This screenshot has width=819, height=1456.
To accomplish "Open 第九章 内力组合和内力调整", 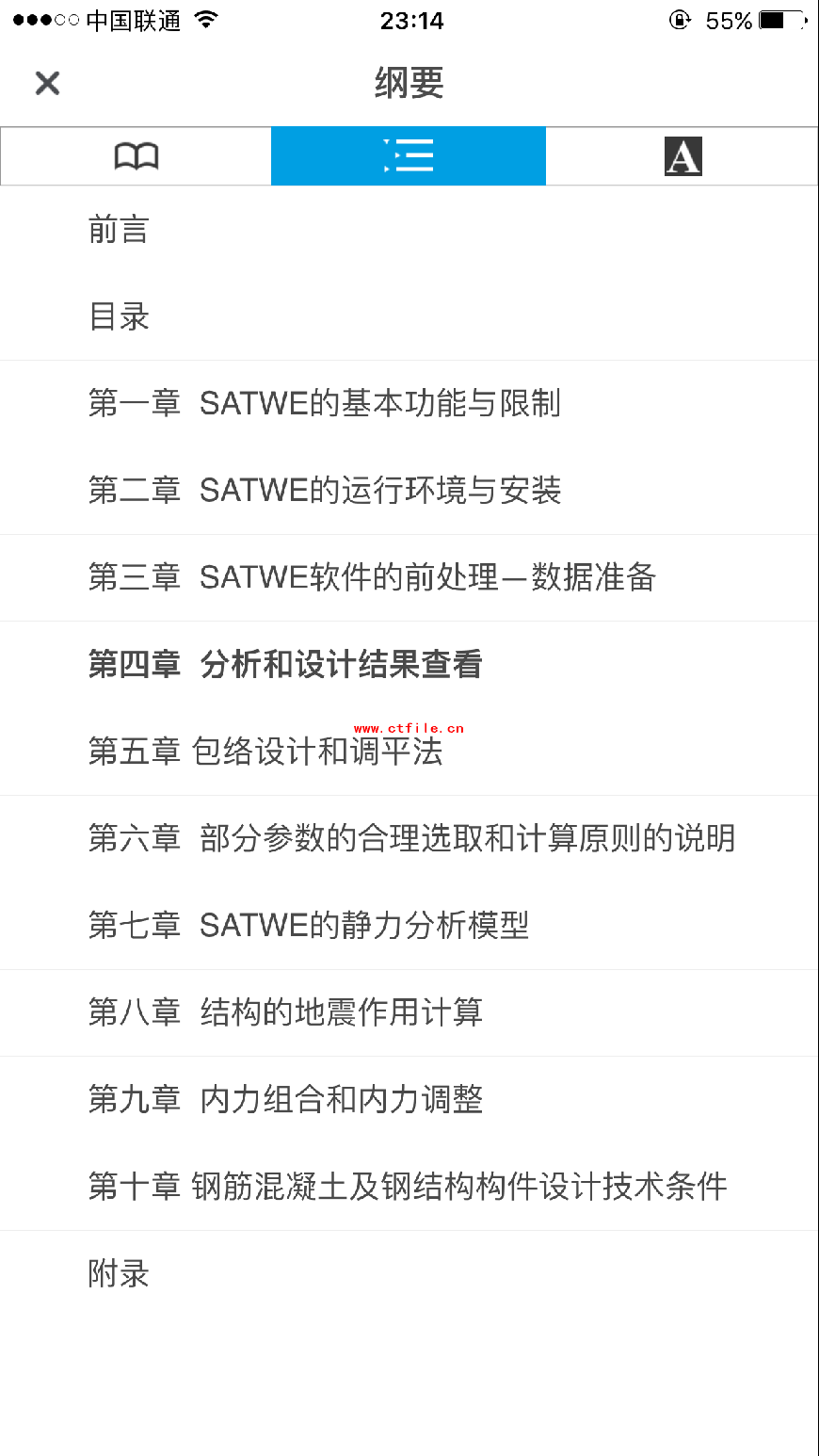I will click(x=285, y=1099).
